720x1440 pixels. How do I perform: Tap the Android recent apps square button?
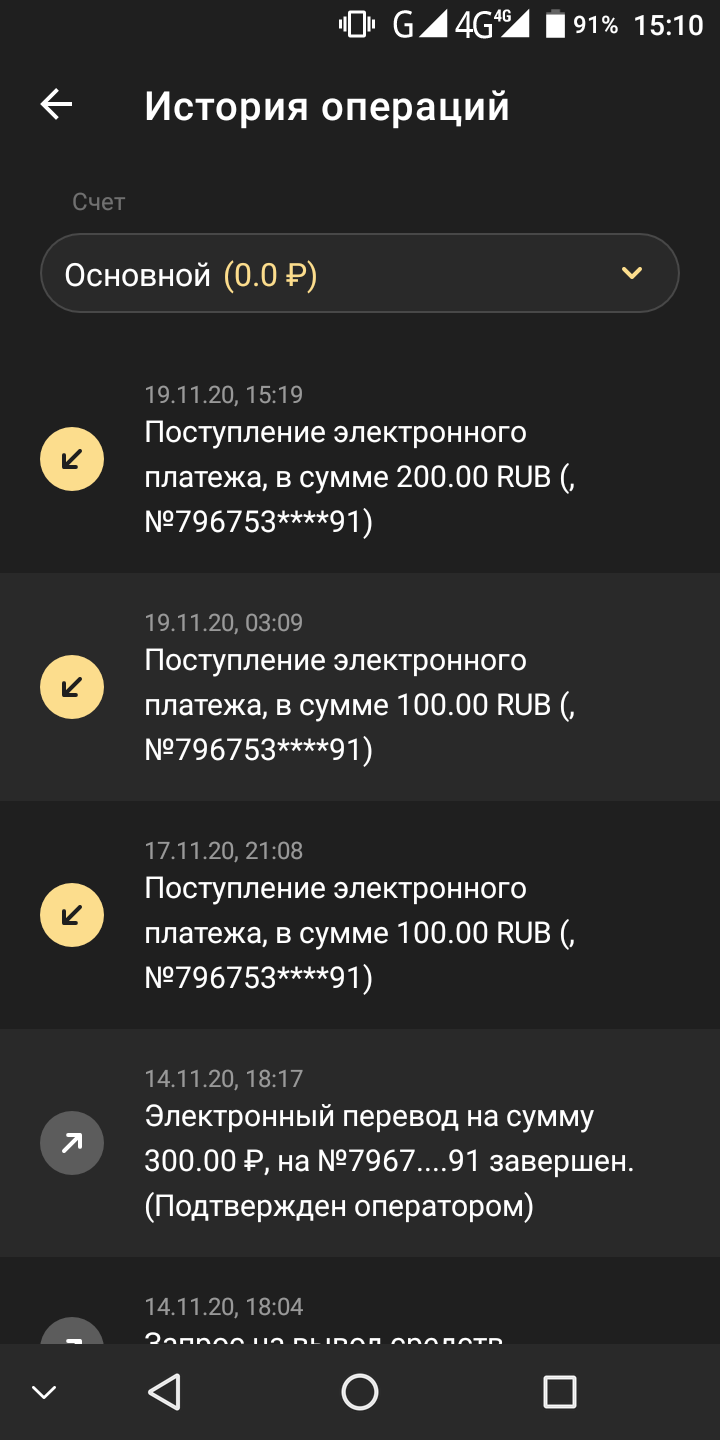[x=560, y=1391]
